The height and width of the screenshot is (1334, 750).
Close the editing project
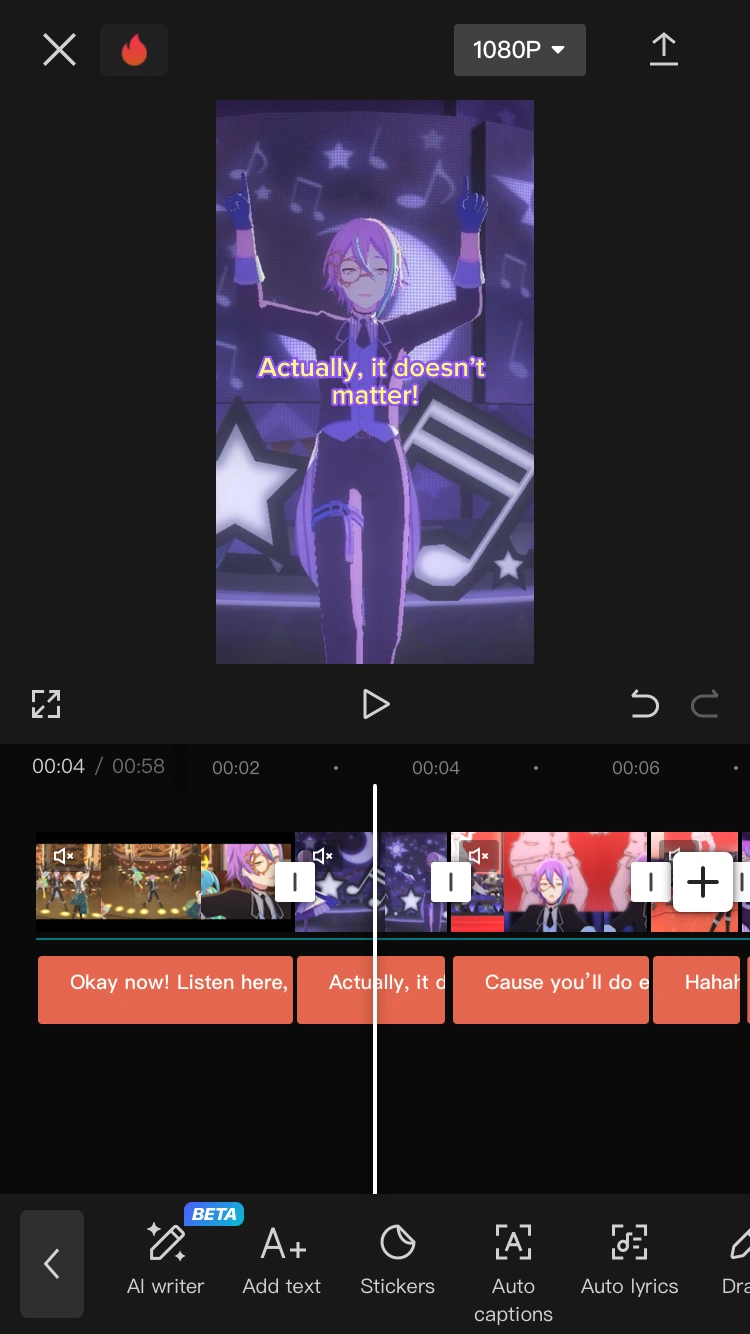[x=59, y=49]
